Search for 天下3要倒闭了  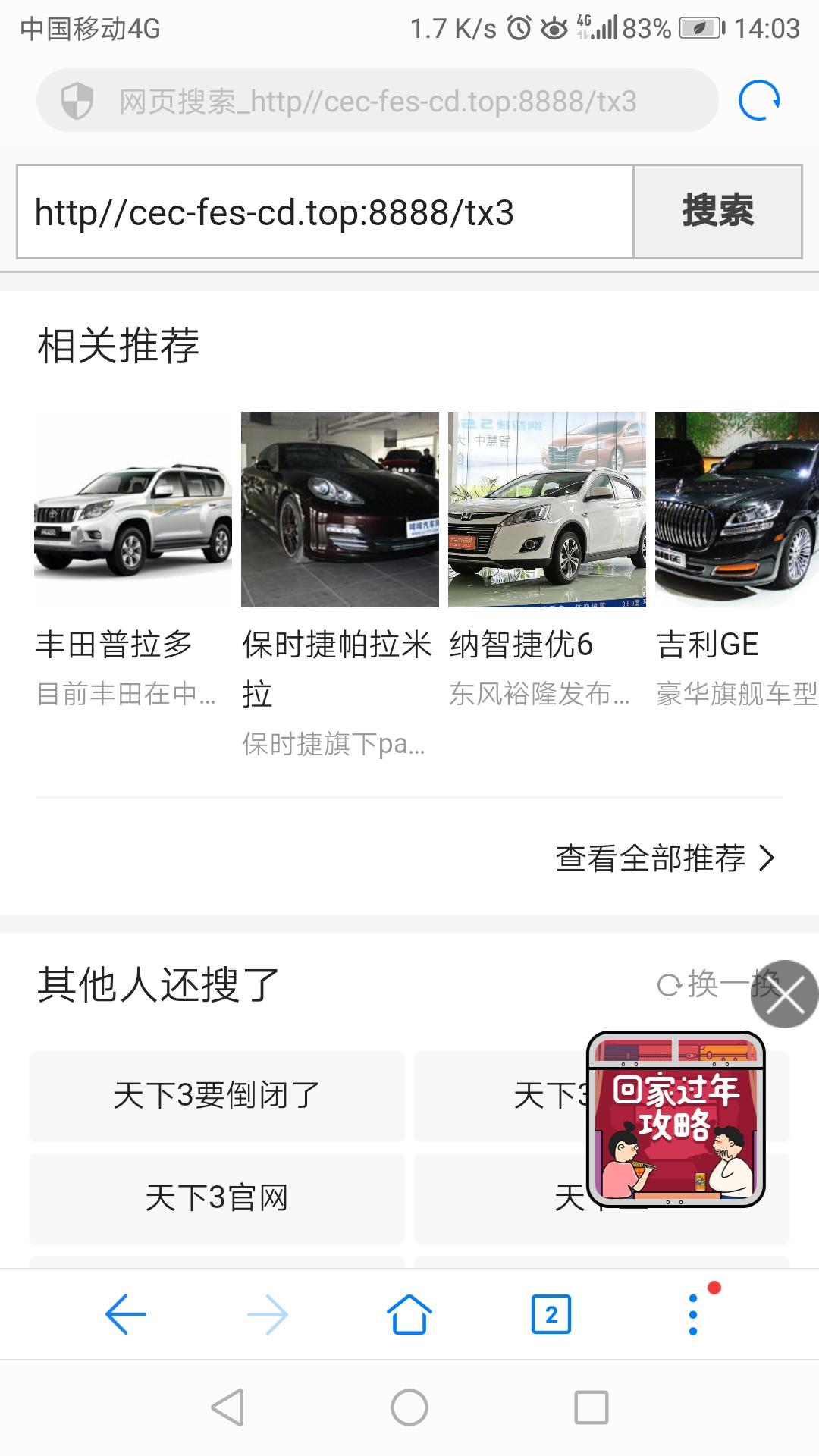217,1096
